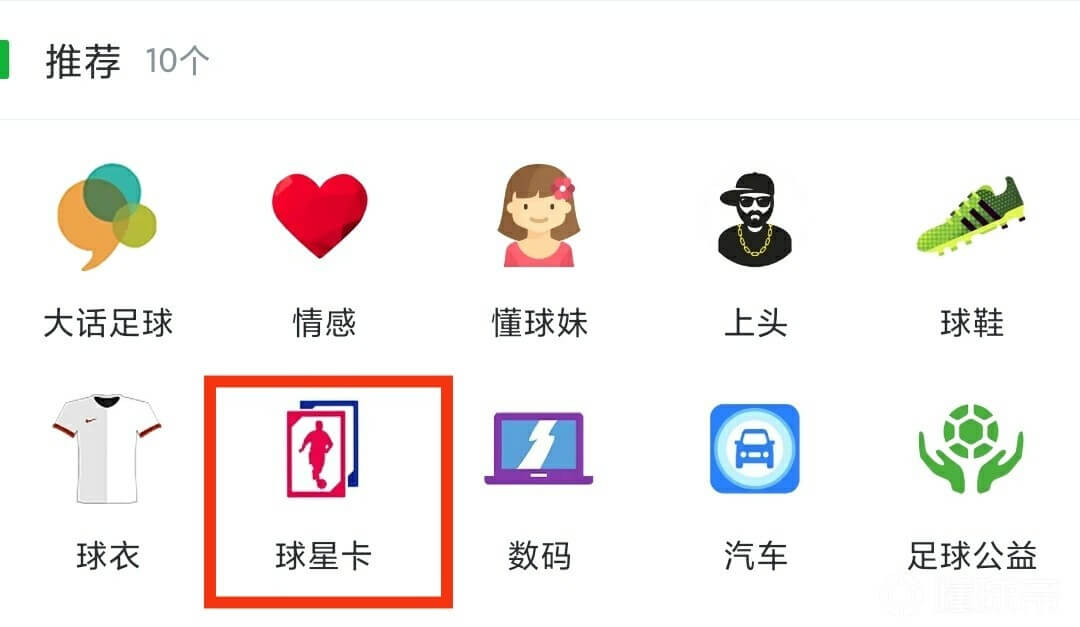Open the 球衣 jersey category
The width and height of the screenshot is (1080, 627).
point(107,450)
